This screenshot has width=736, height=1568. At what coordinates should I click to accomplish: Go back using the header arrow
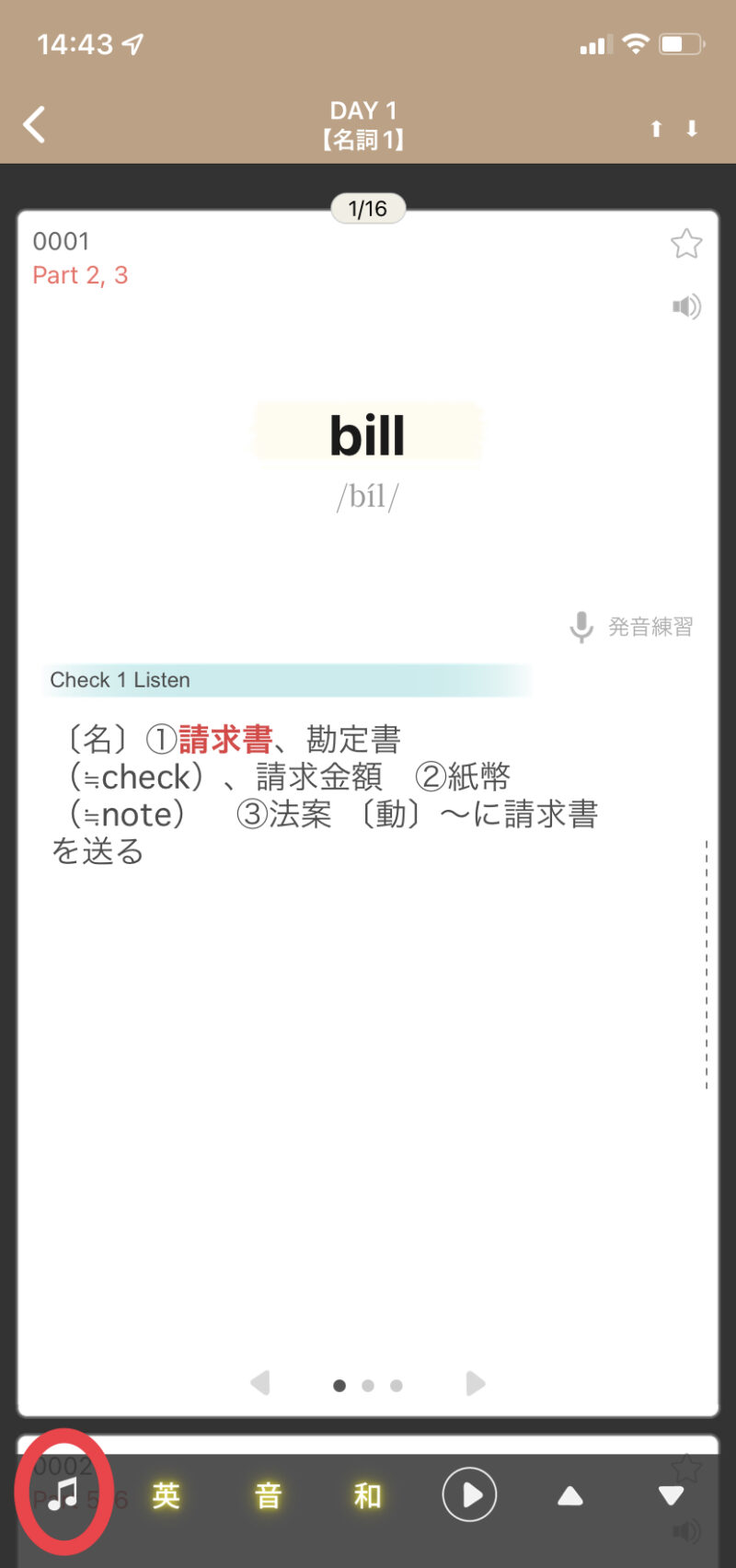point(35,125)
